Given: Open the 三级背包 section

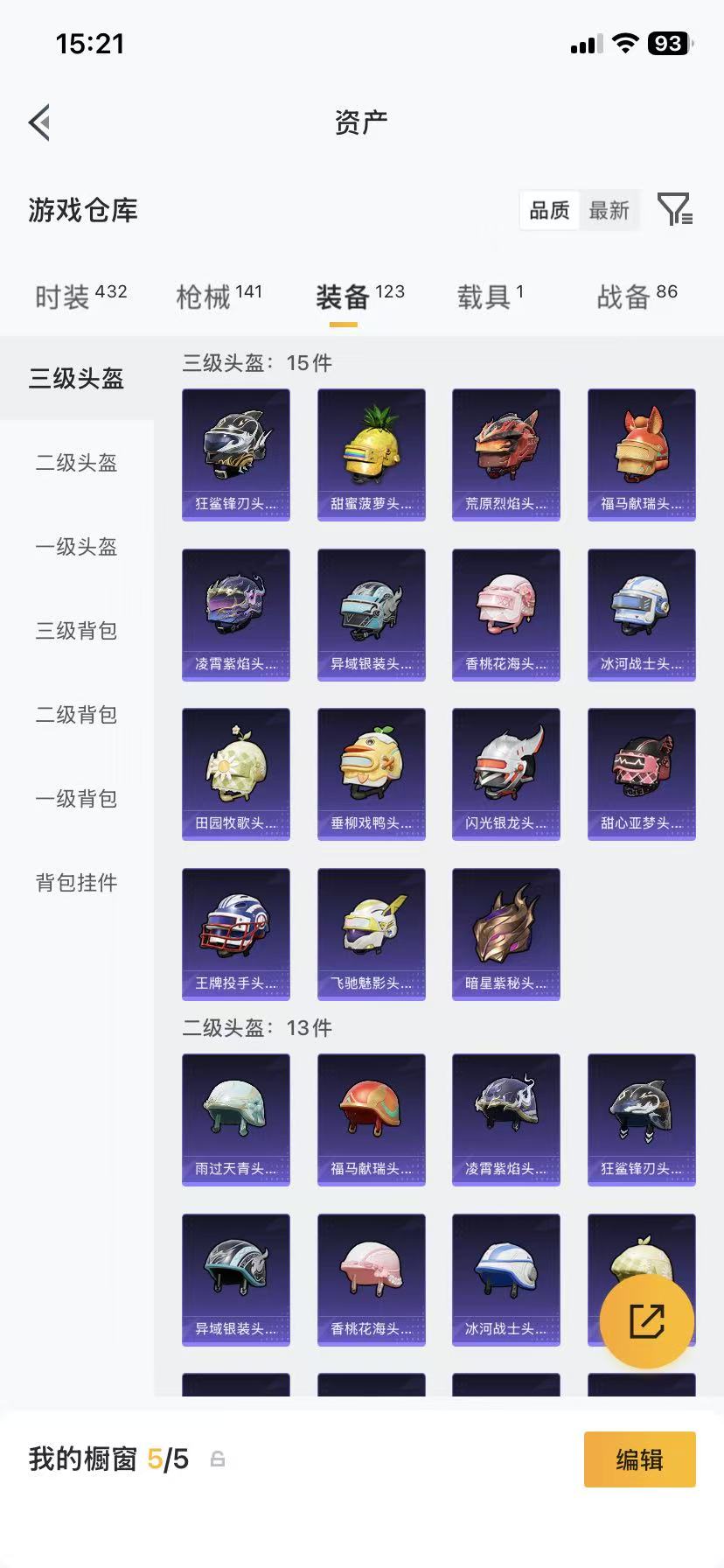Looking at the screenshot, I should point(75,632).
